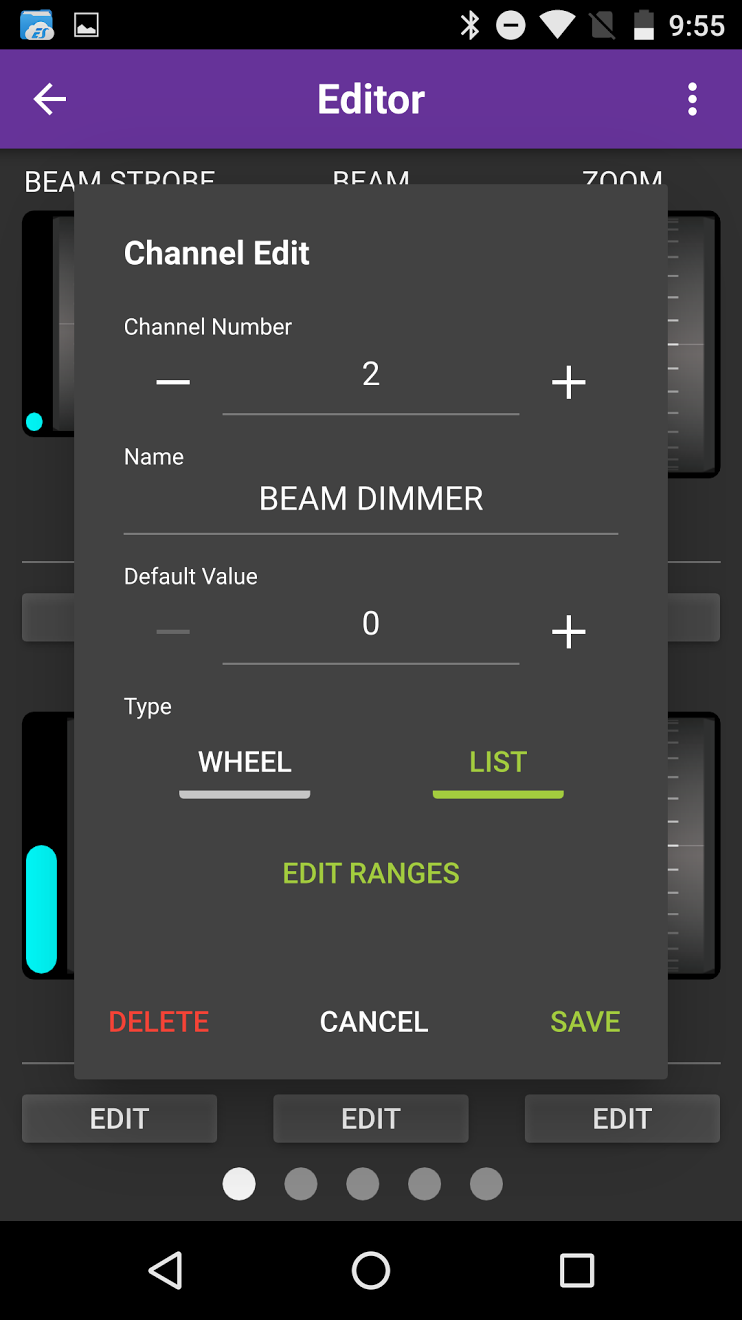Edit the BEAM DIMMER name field
The height and width of the screenshot is (1320, 742).
coord(370,498)
